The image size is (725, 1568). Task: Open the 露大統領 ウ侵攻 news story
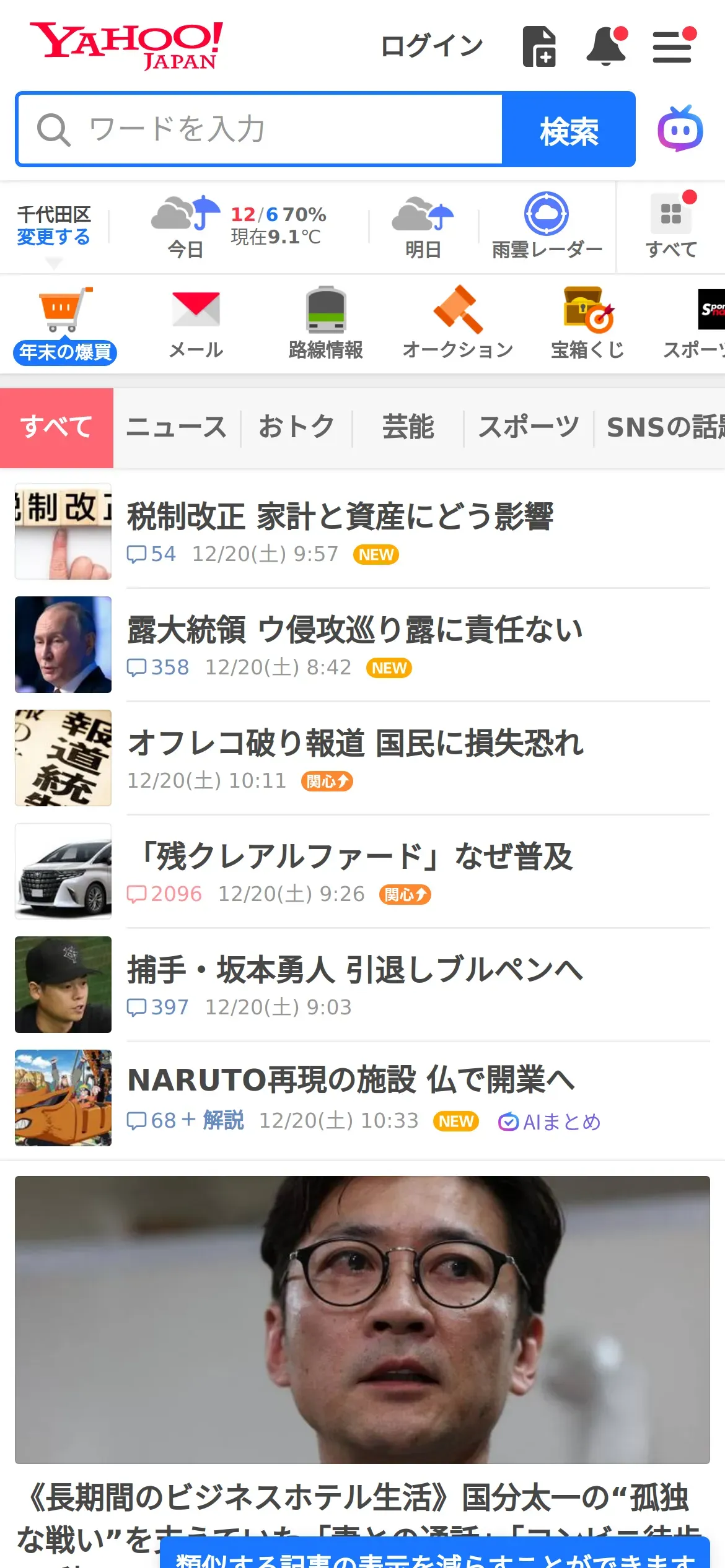[354, 630]
